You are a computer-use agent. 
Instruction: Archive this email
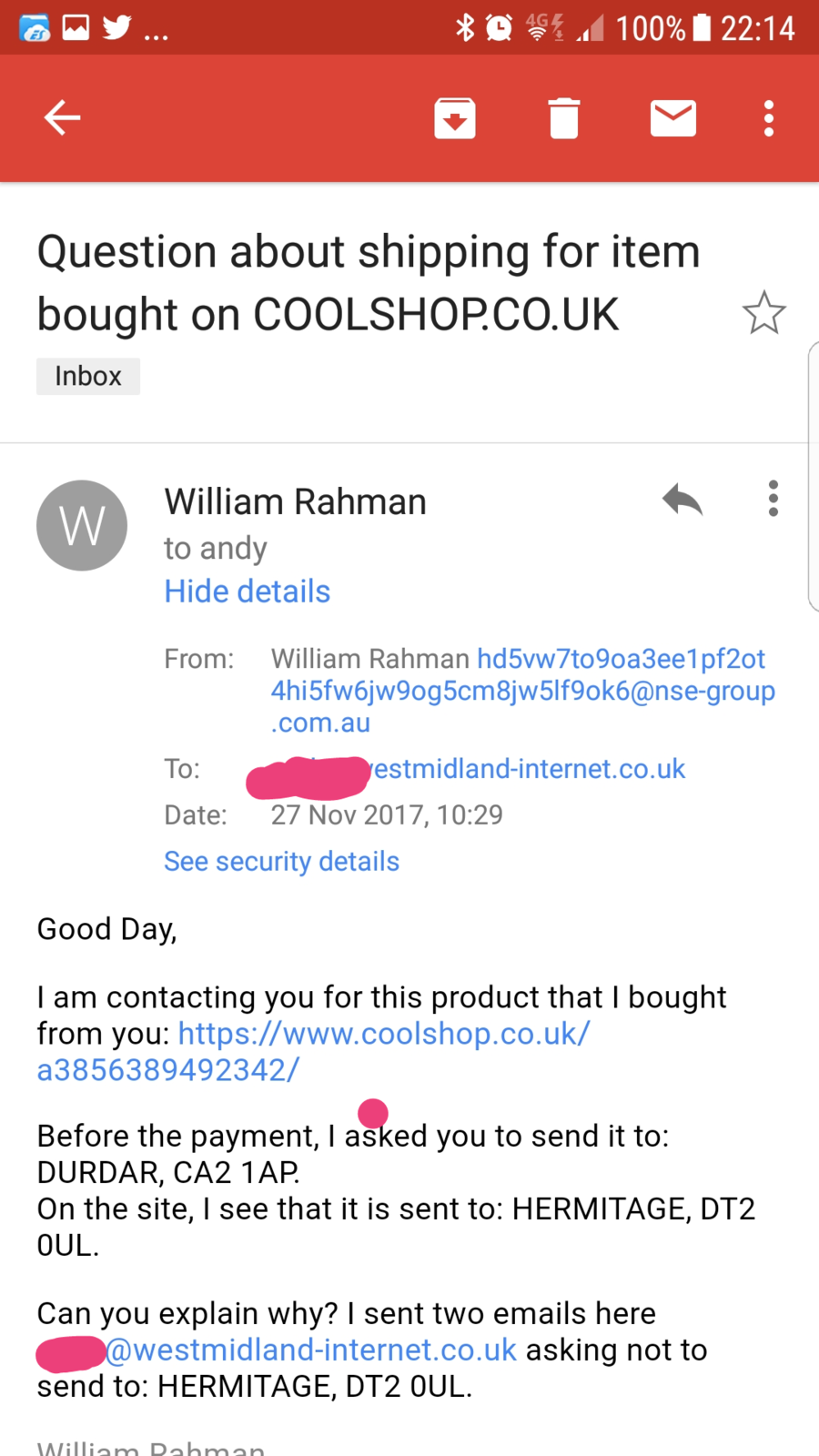click(454, 118)
